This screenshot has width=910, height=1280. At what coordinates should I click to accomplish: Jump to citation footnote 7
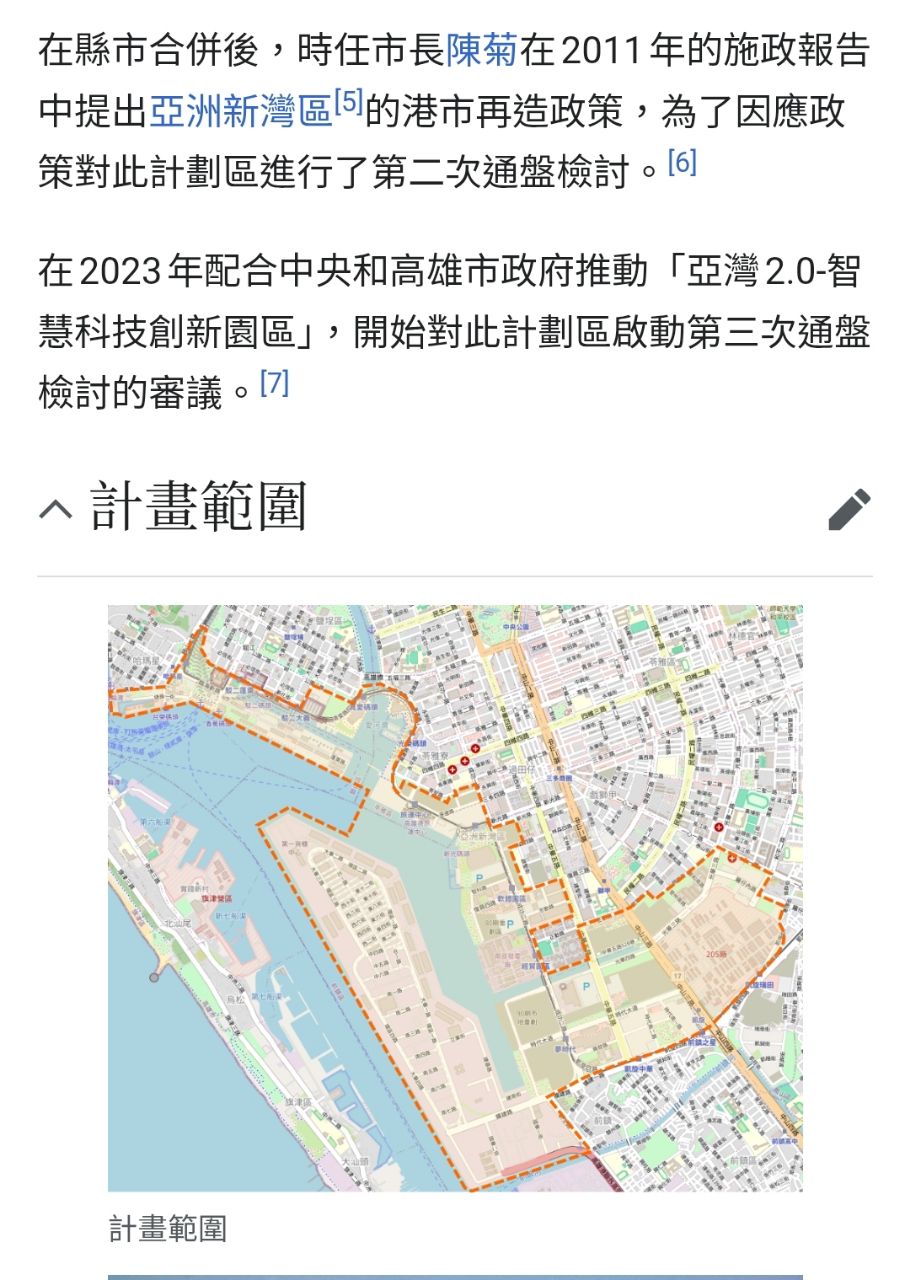(x=275, y=383)
